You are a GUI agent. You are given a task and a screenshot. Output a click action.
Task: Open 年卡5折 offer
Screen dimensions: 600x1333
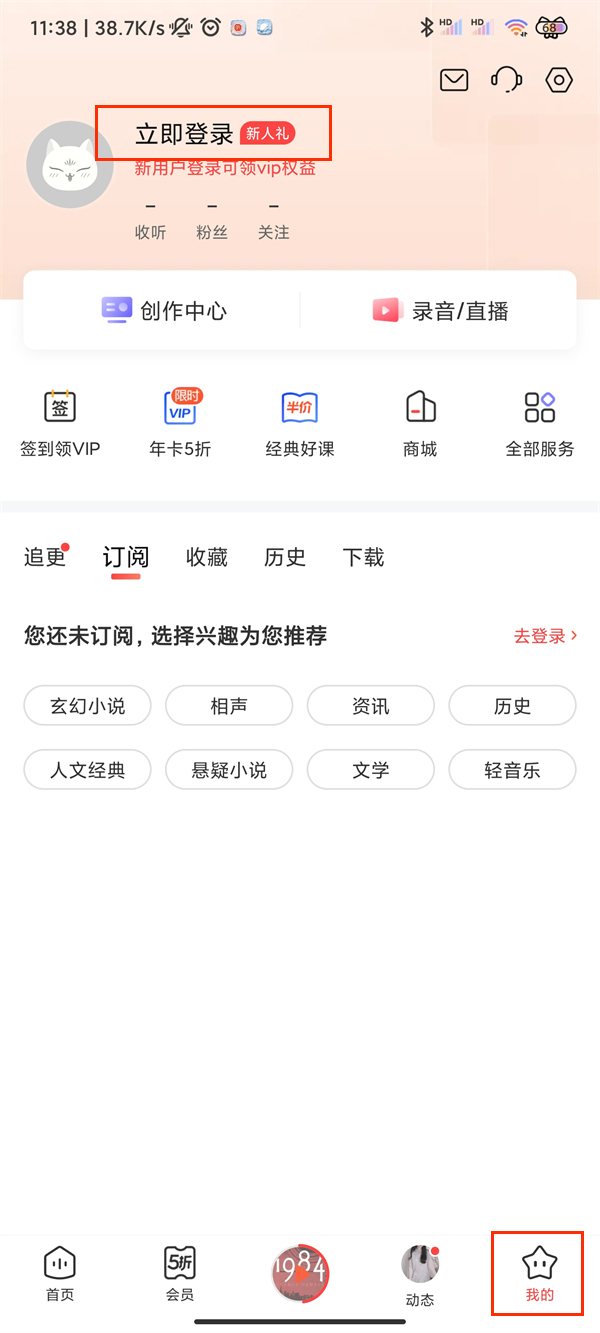pos(180,422)
